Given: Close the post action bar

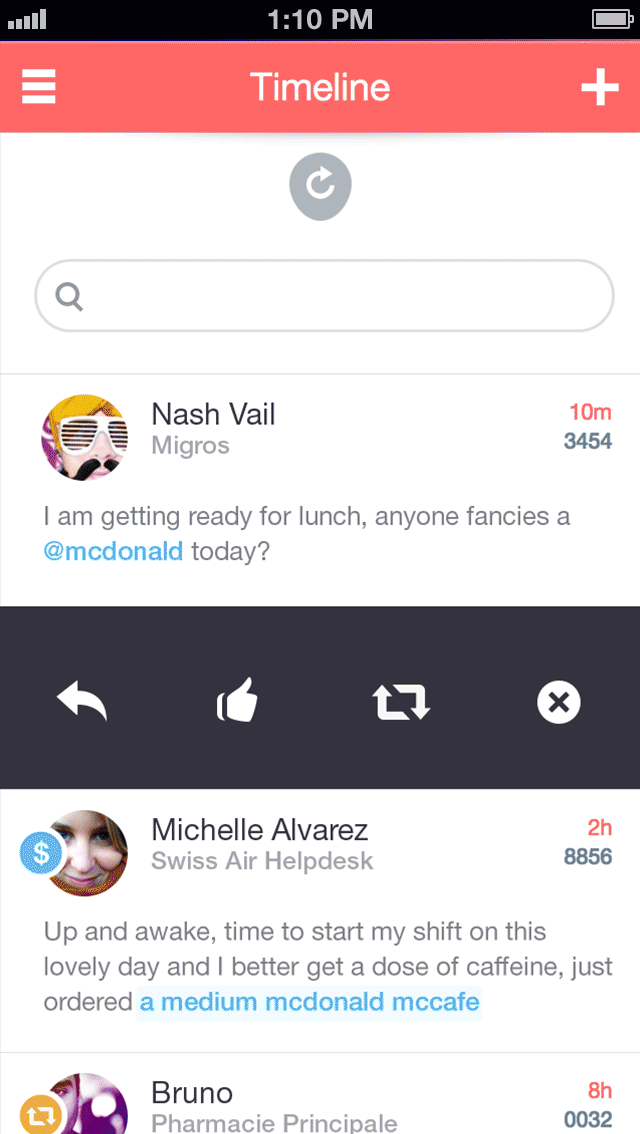Looking at the screenshot, I should [558, 704].
